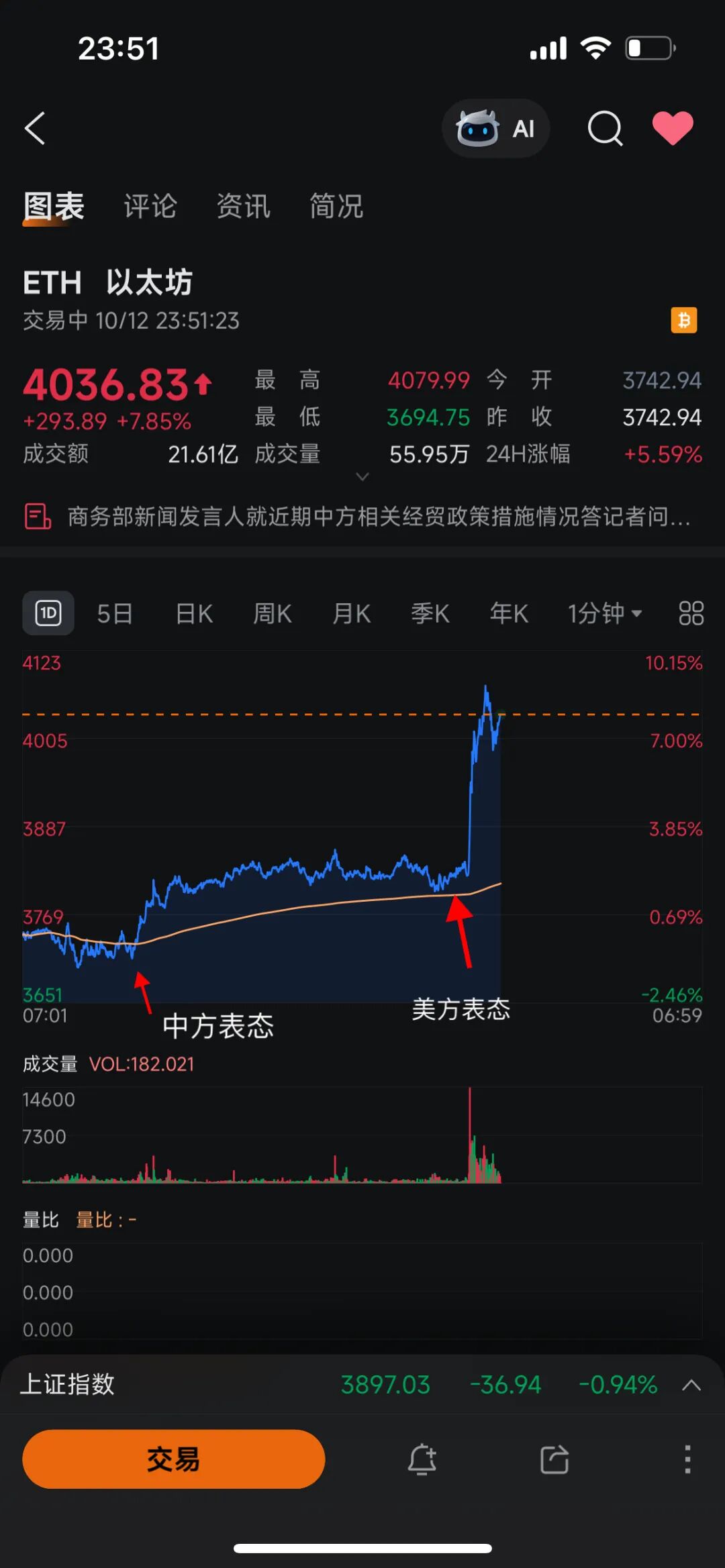Tap the orange 交易 button
725x1568 pixels.
click(173, 1459)
